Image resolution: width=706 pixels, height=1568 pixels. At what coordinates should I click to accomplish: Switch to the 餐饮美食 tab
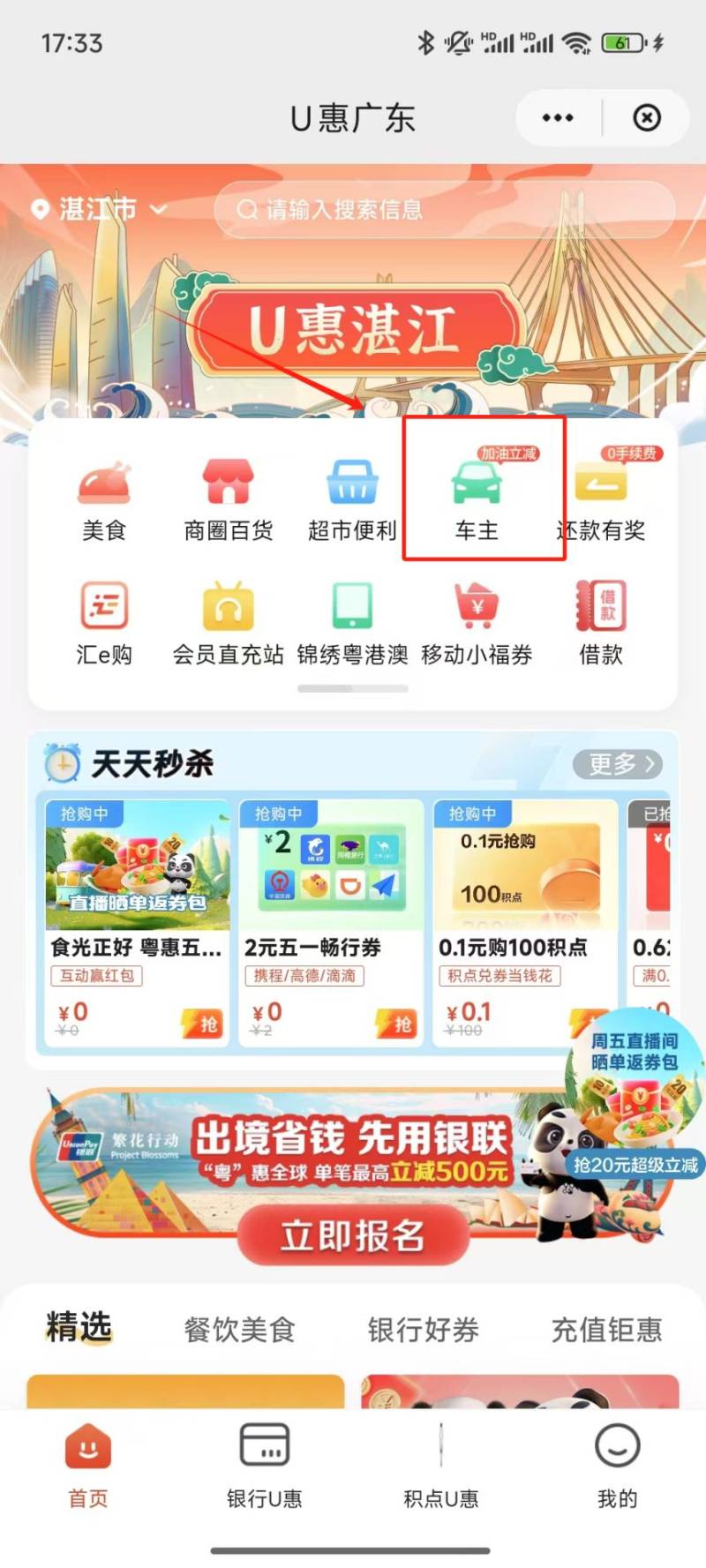pyautogui.click(x=239, y=1329)
